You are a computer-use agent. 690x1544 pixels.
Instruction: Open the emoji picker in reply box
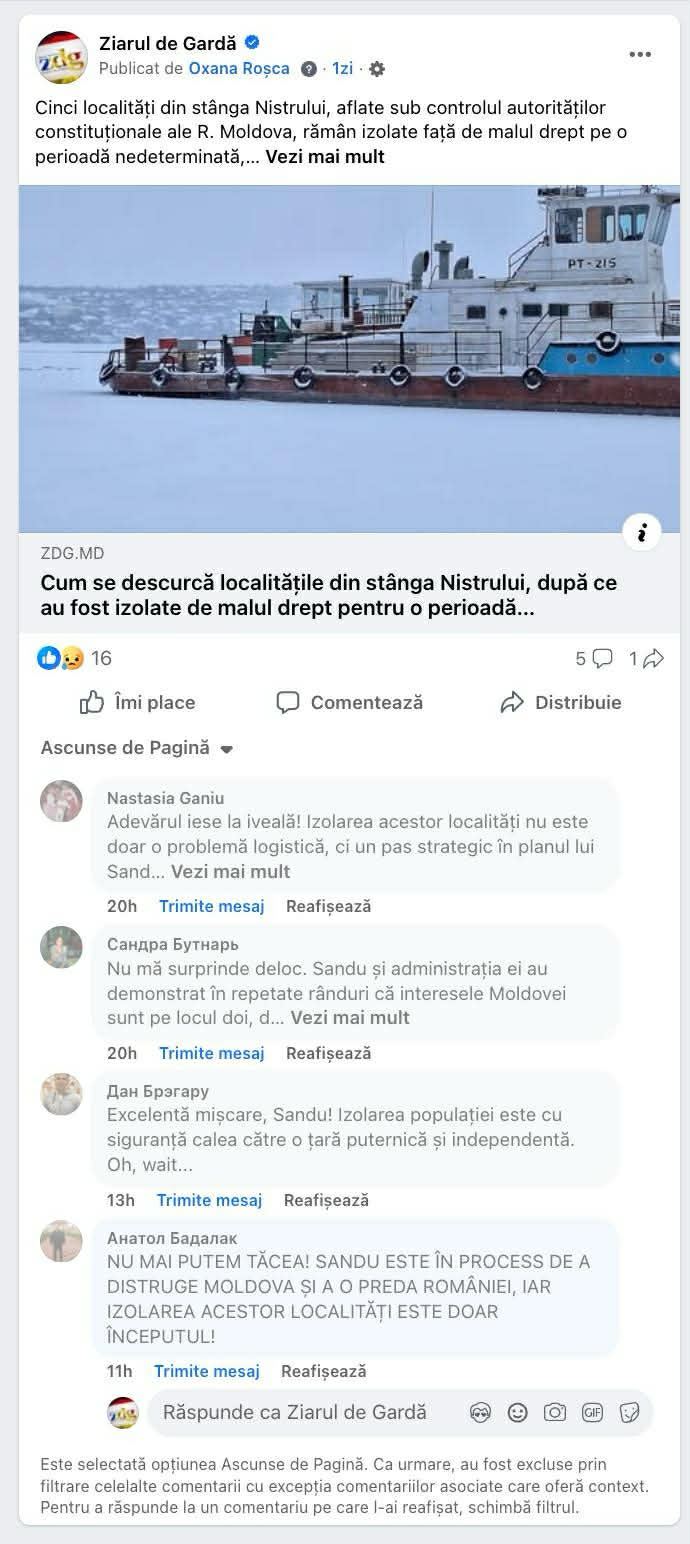pyautogui.click(x=517, y=1412)
